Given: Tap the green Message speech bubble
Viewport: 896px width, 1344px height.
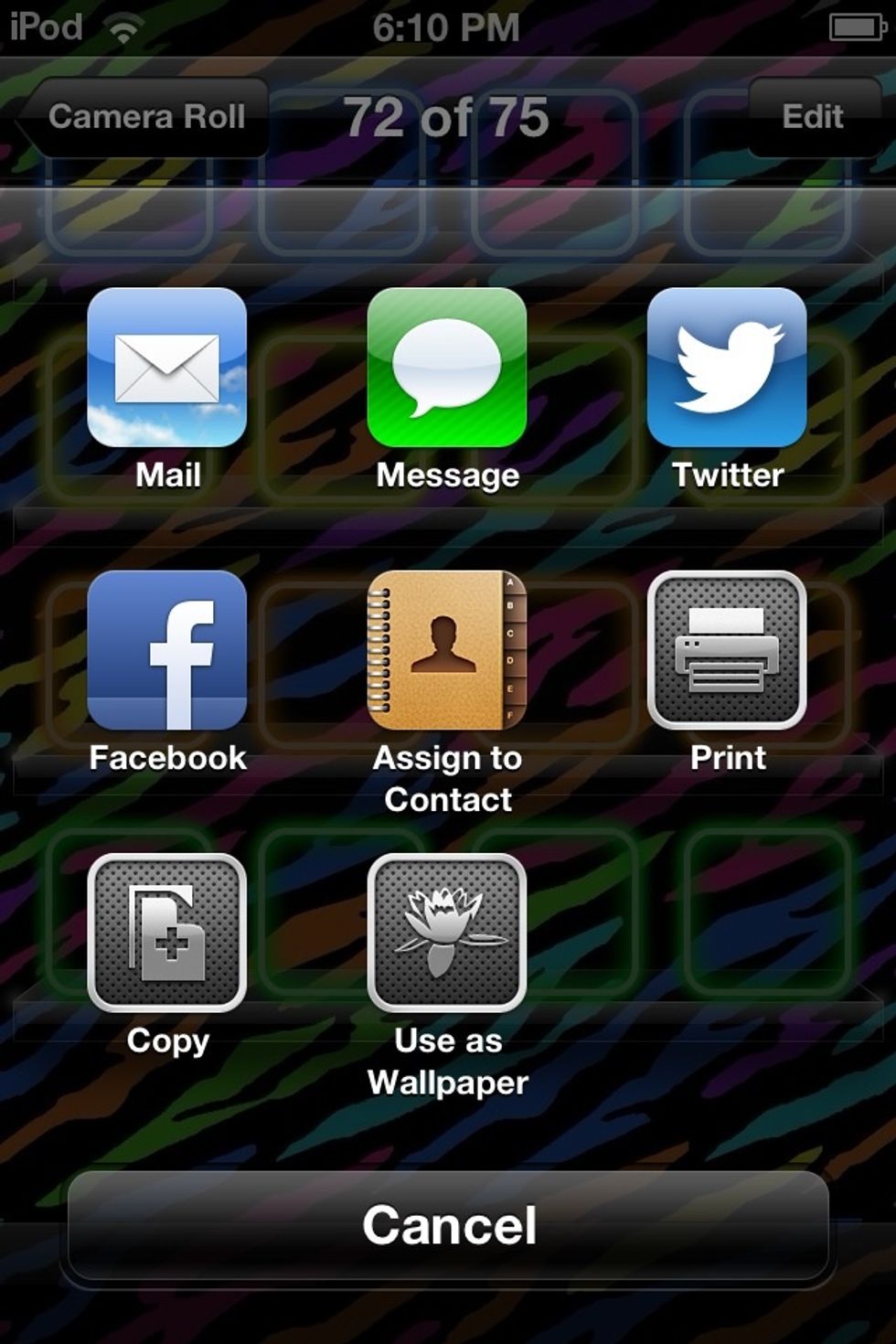Looking at the screenshot, I should coord(446,370).
